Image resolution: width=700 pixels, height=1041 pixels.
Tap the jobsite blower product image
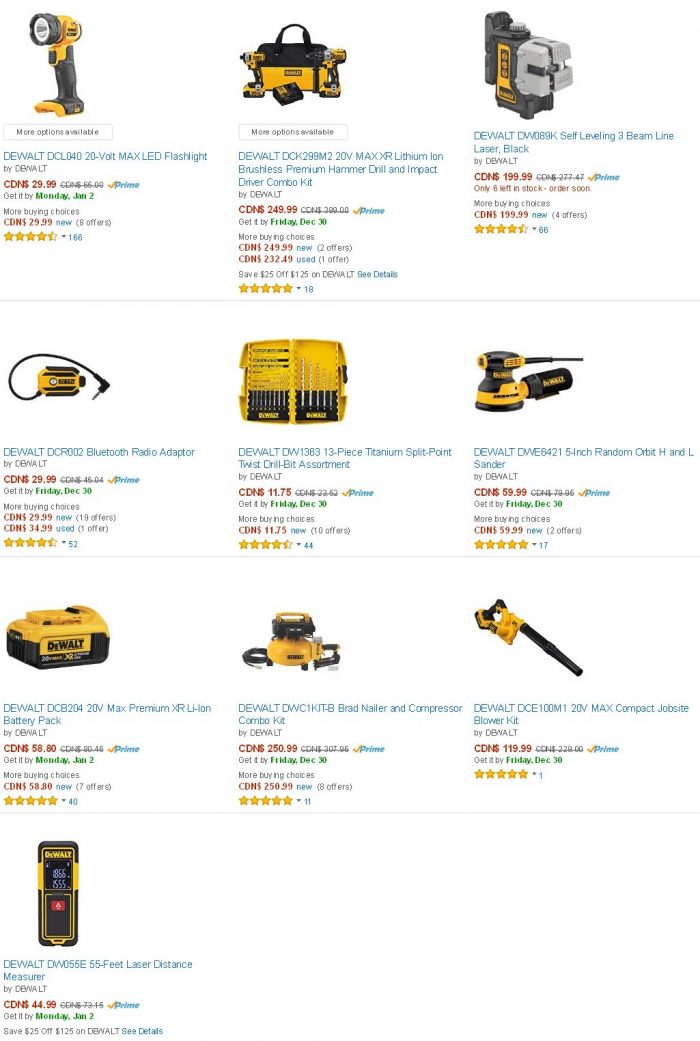point(527,636)
